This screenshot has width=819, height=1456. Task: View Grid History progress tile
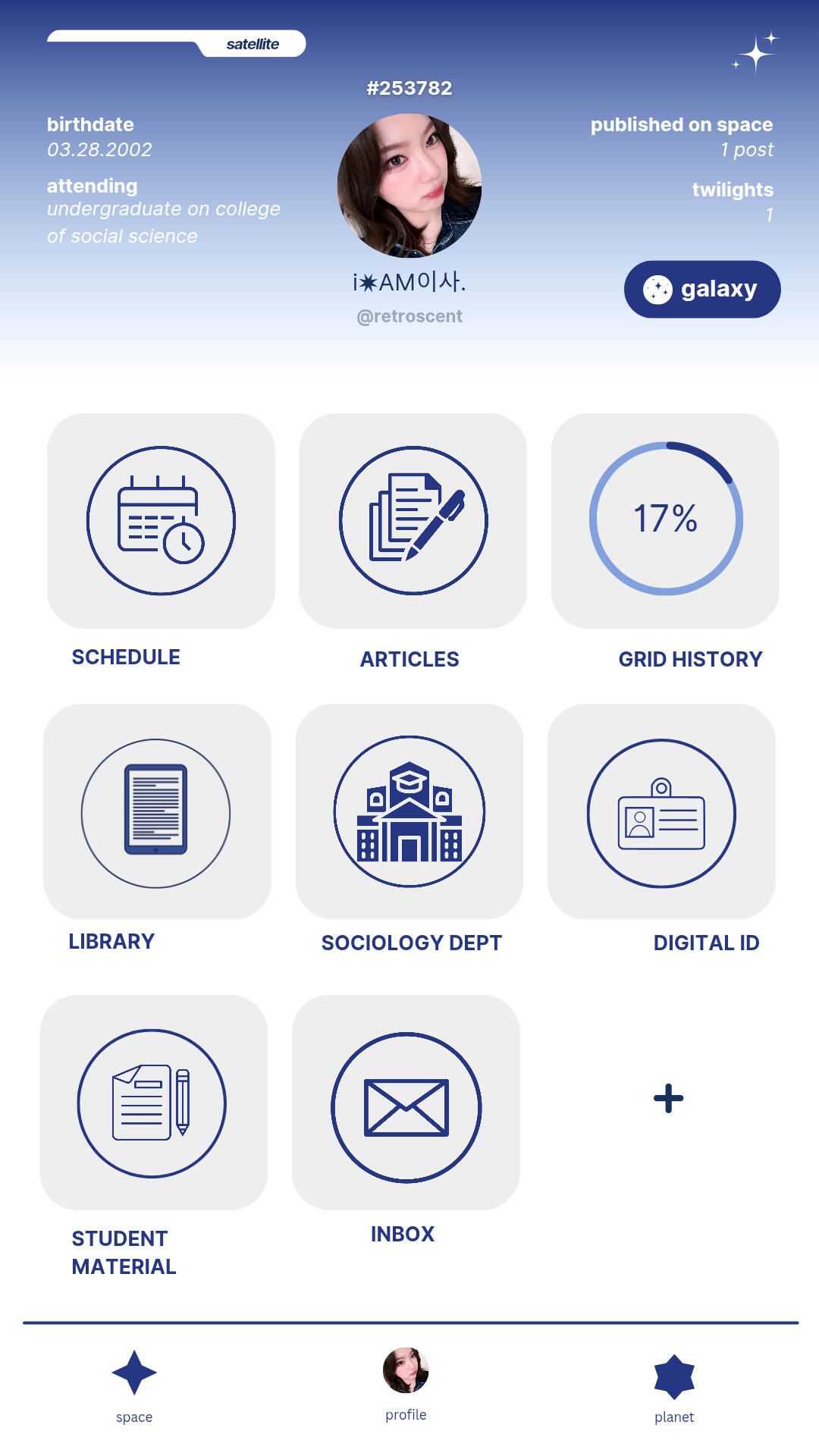click(x=665, y=521)
